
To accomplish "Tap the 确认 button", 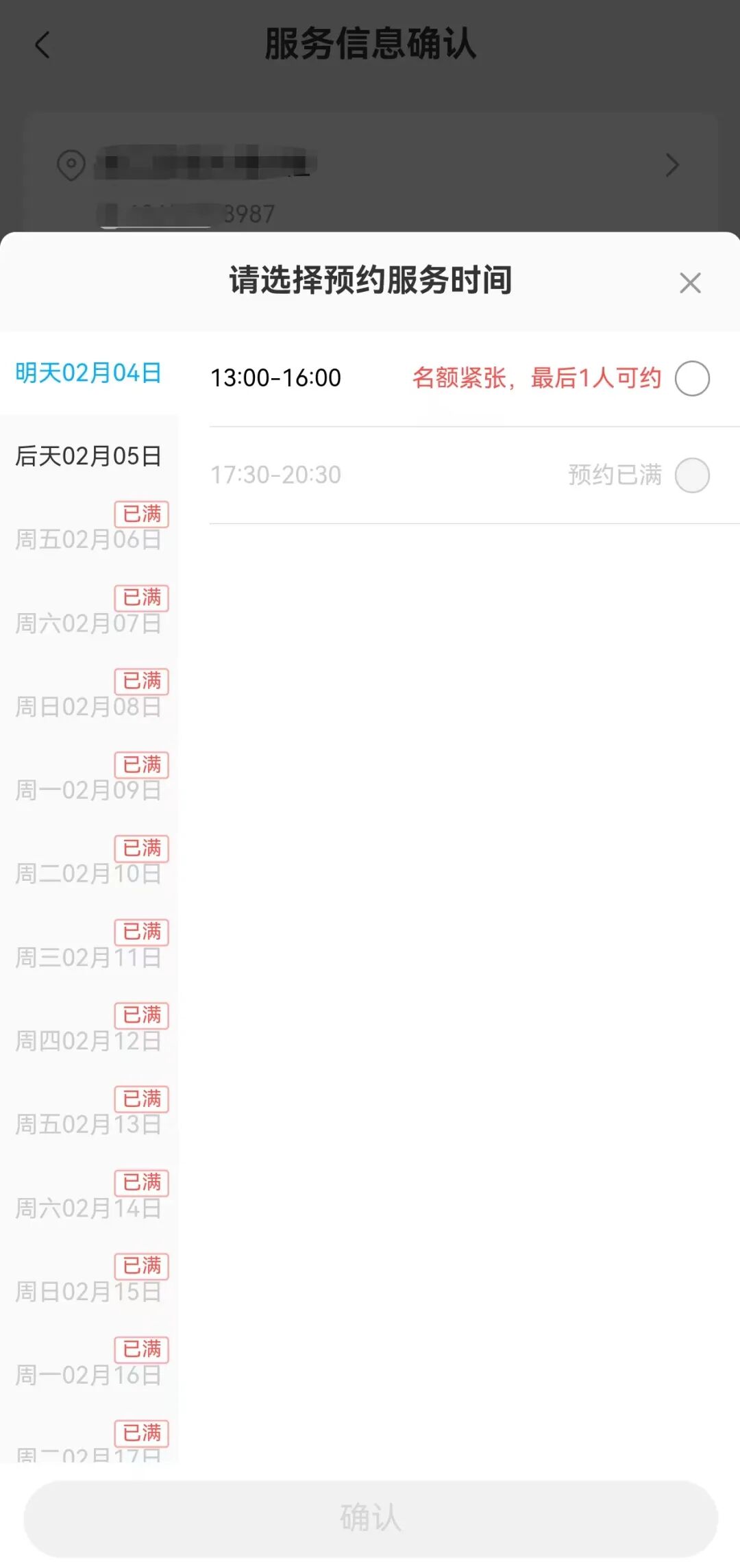I will point(370,1517).
